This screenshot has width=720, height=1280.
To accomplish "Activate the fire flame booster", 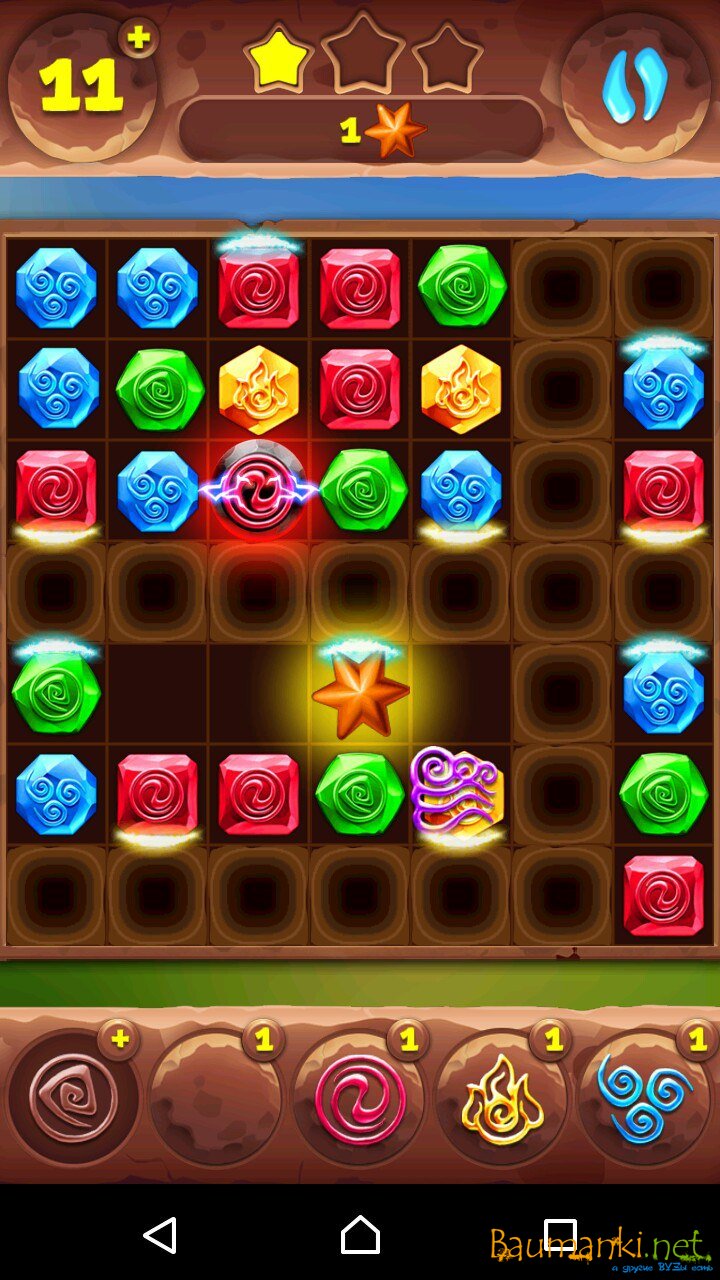I will [x=502, y=1099].
